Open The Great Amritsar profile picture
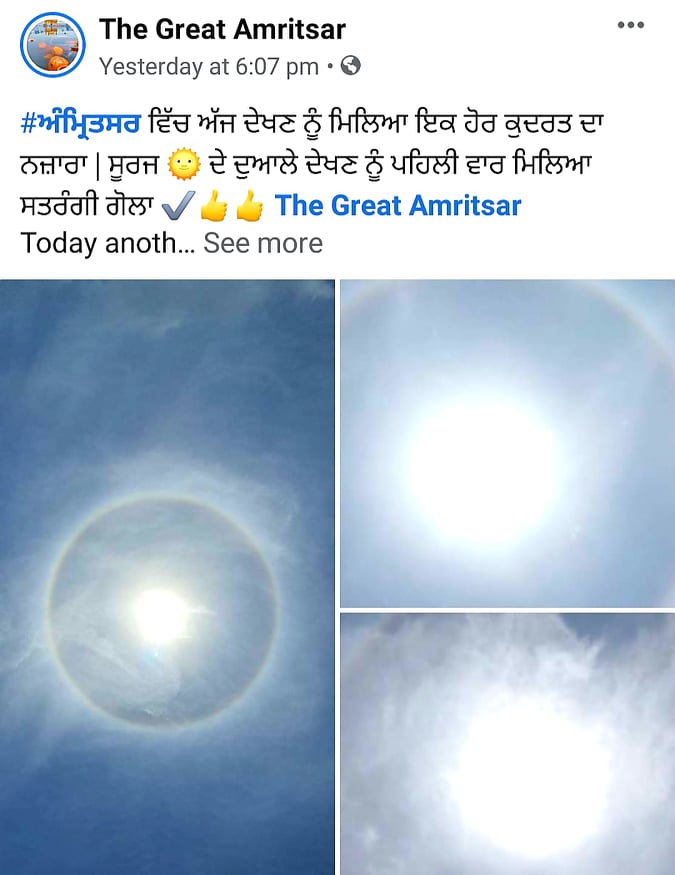The width and height of the screenshot is (675, 875). point(52,45)
